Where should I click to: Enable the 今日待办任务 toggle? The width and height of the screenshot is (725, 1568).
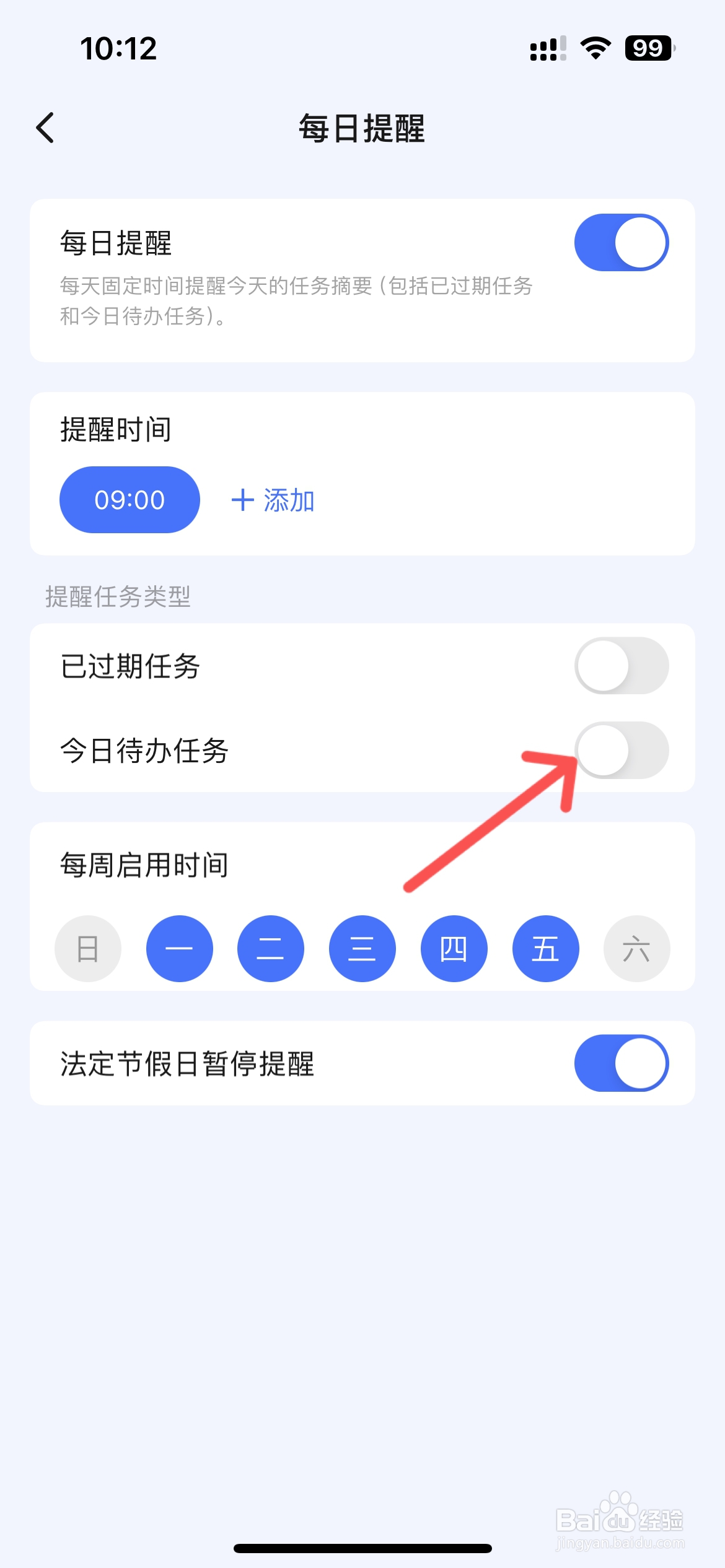621,750
